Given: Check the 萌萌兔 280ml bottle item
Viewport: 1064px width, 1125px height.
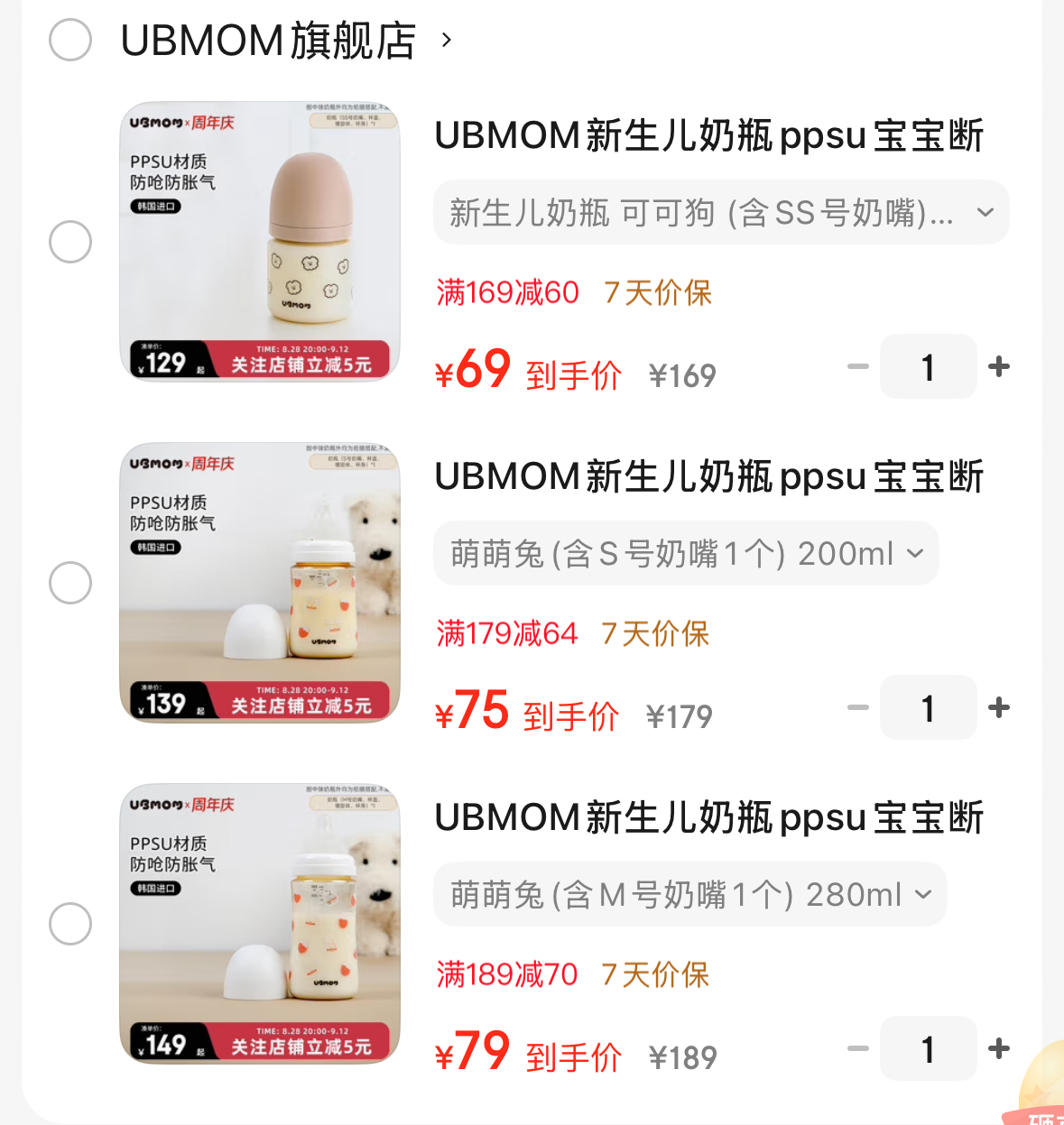Looking at the screenshot, I should coord(69,924).
